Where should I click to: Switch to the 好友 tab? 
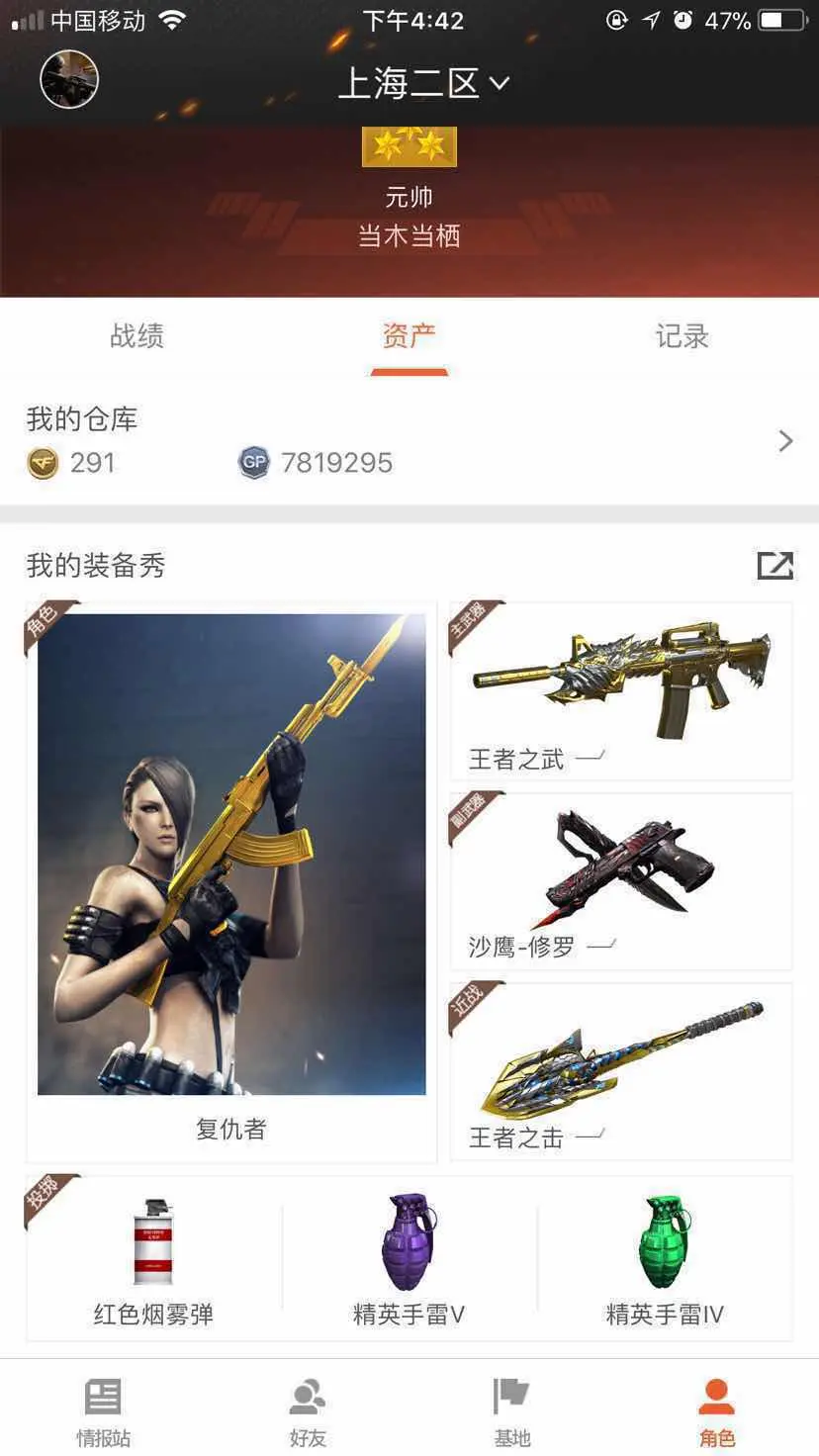308,1410
